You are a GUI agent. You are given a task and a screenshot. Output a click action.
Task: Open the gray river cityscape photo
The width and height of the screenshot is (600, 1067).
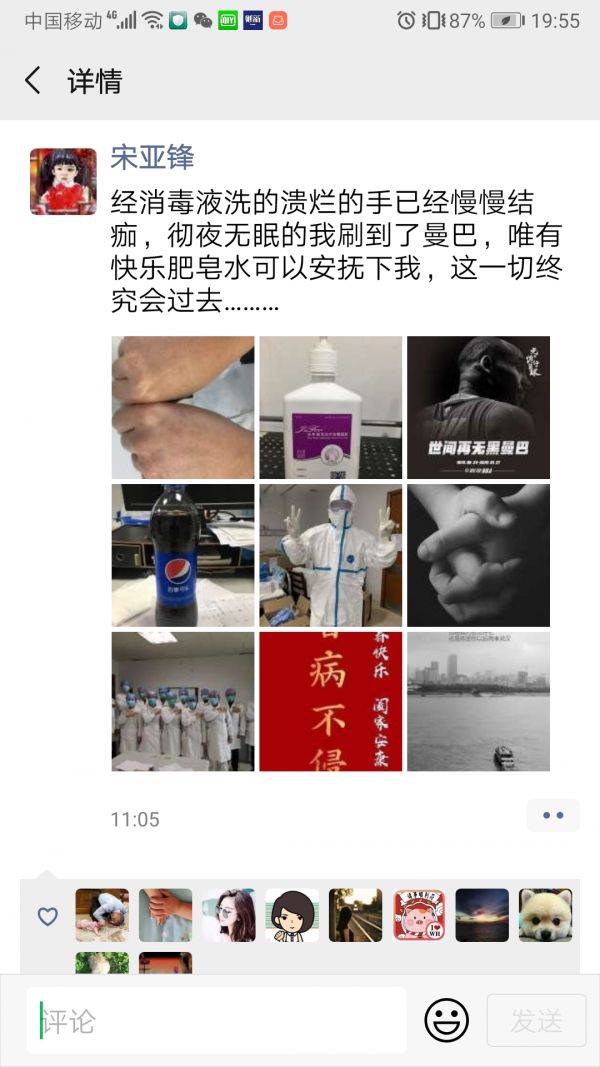click(478, 701)
